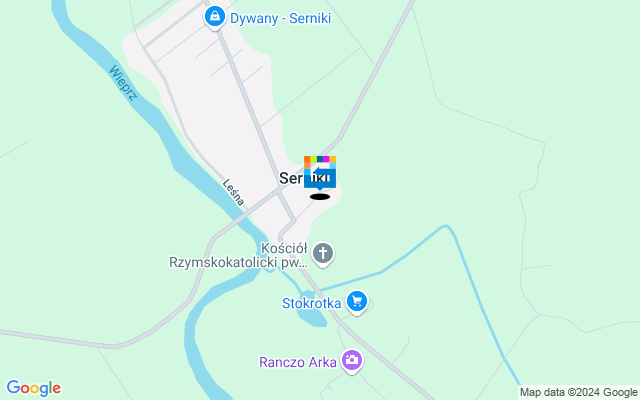Screen dimensions: 640x400
Task: Tap the Kościół Rzymskokatolicki church marker
Action: pyautogui.click(x=322, y=254)
